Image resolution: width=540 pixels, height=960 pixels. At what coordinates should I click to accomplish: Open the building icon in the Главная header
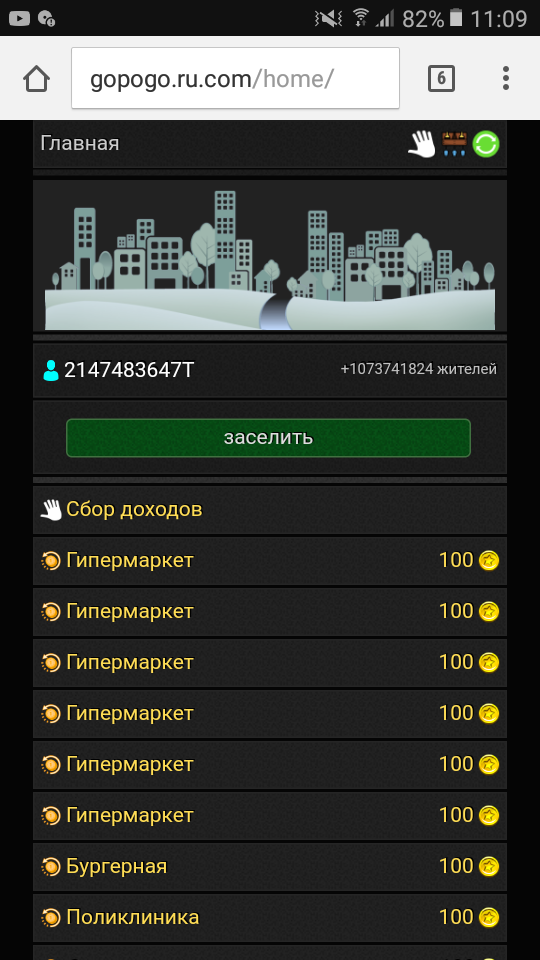454,144
